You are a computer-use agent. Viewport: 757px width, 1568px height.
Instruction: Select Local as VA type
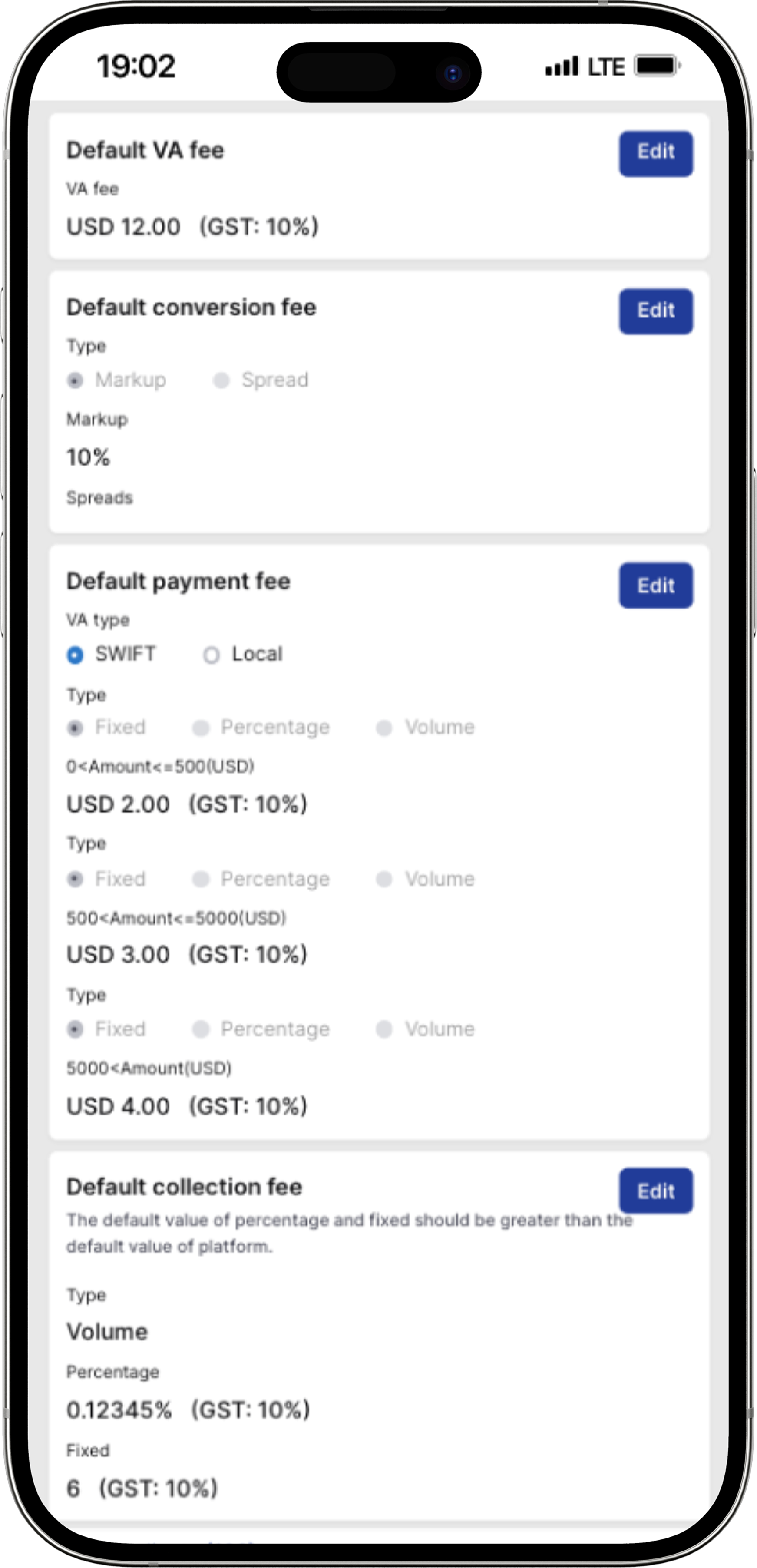coord(211,655)
